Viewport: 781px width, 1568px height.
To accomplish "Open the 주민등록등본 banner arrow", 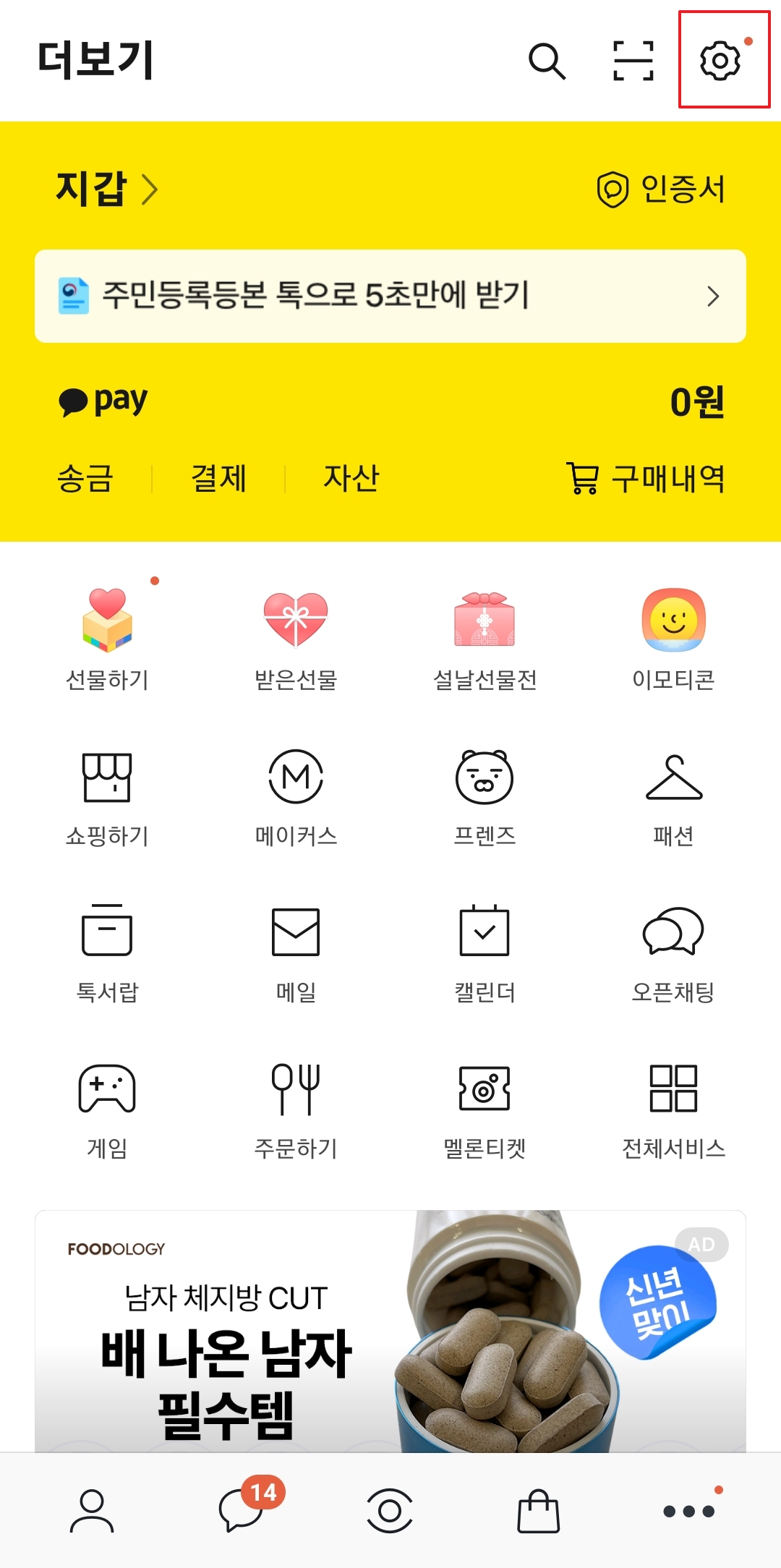I will 713,296.
